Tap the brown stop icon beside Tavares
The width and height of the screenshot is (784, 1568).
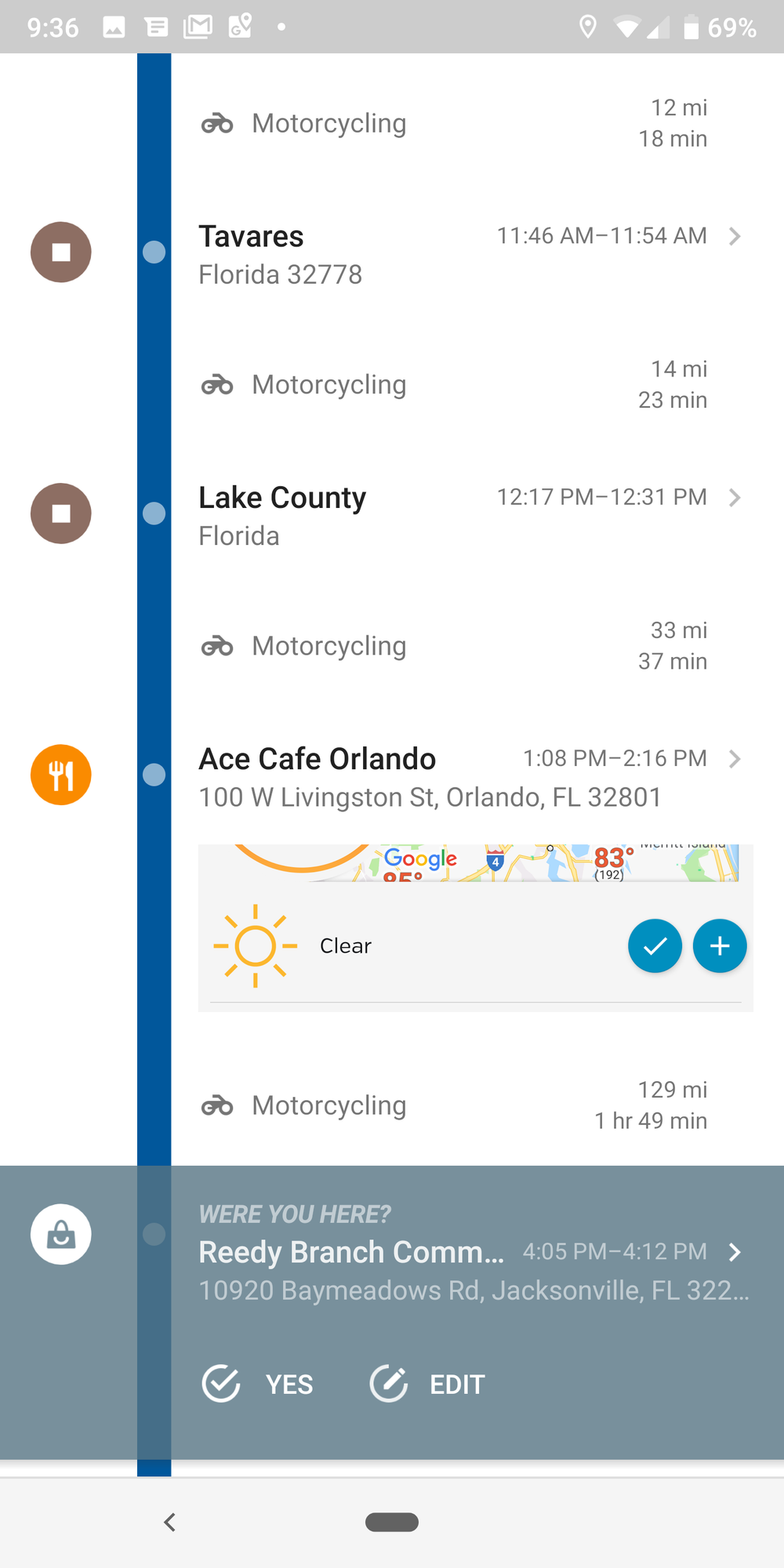coord(61,252)
